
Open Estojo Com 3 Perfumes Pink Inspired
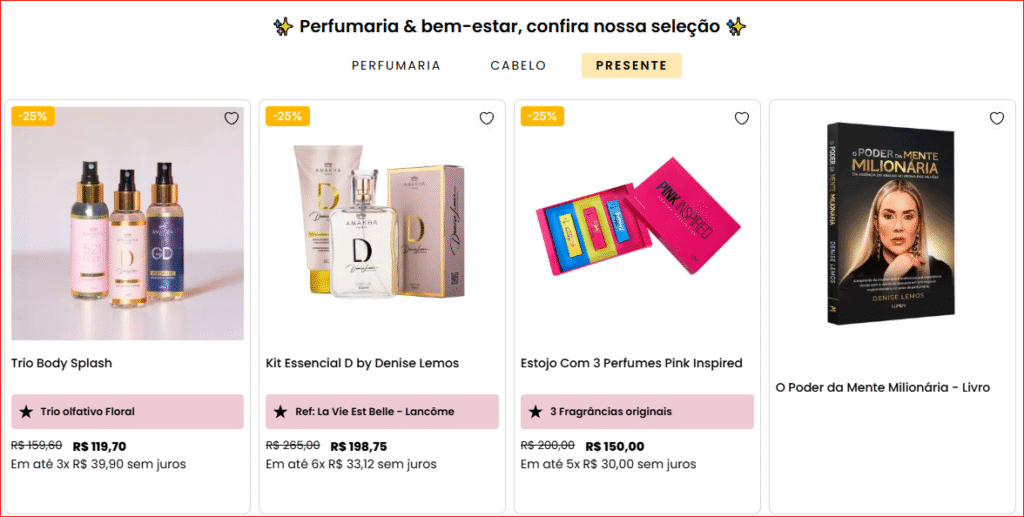pyautogui.click(x=637, y=224)
